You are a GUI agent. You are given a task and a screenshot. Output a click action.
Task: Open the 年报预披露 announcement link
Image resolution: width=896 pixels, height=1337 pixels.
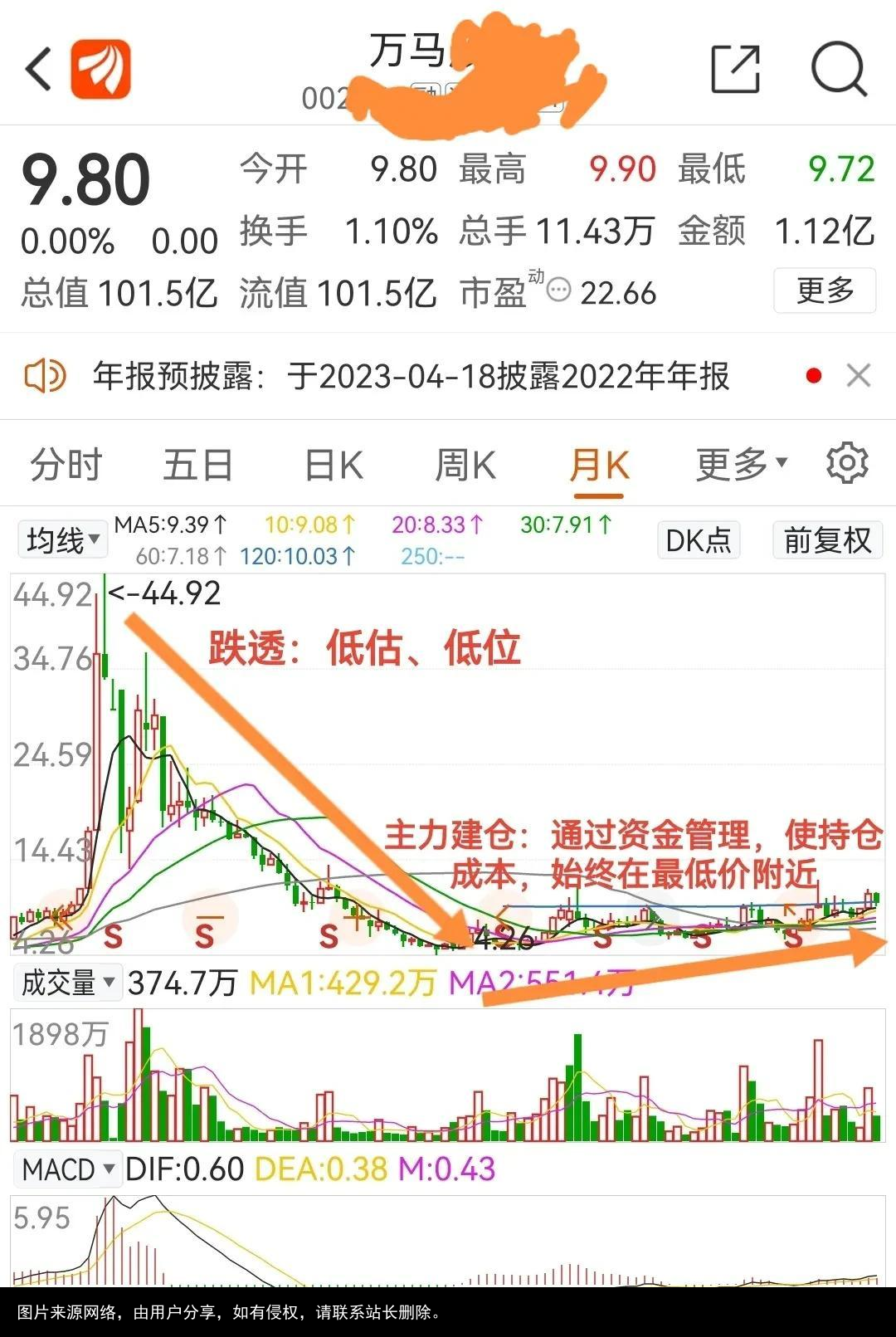pyautogui.click(x=411, y=376)
